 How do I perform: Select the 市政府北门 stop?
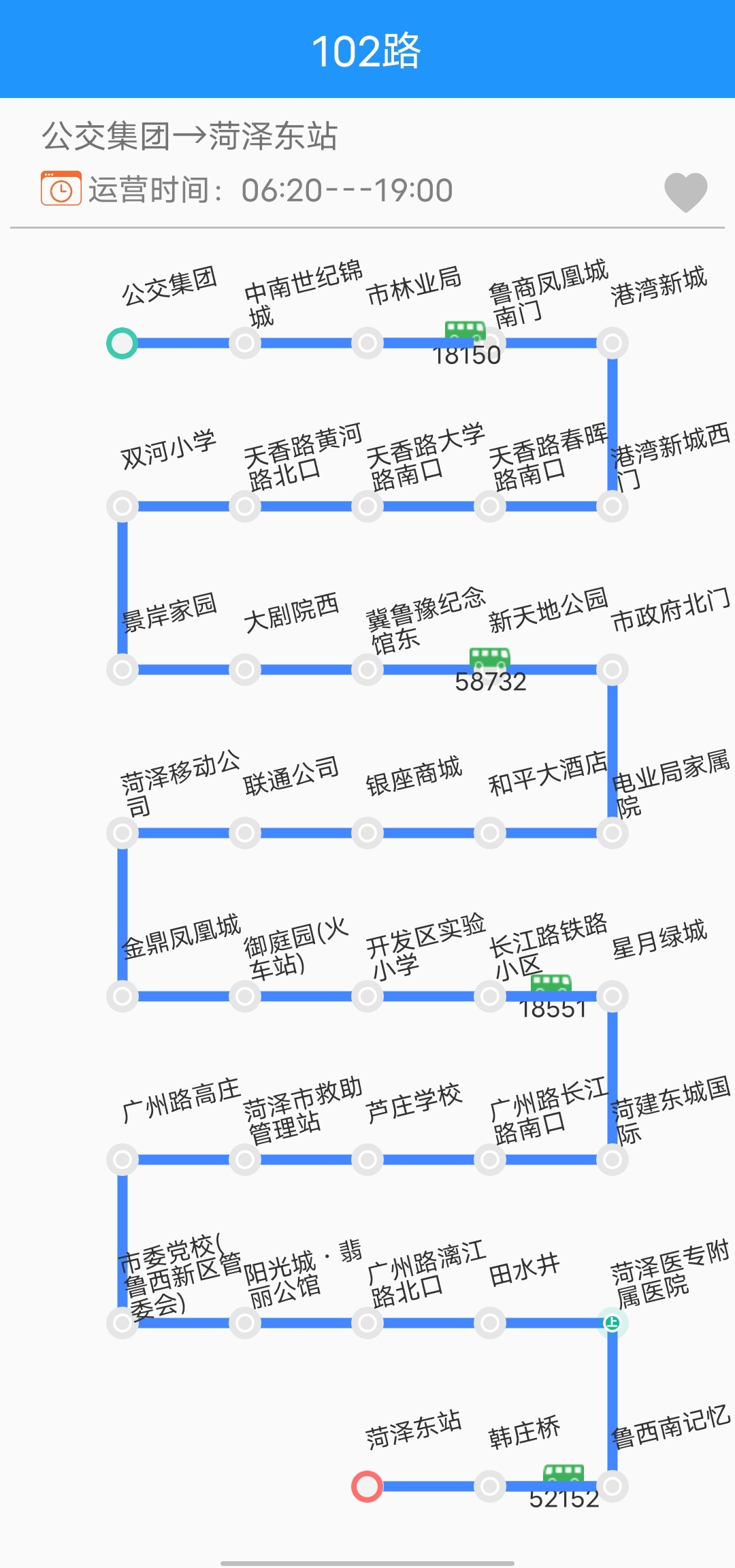click(x=612, y=670)
